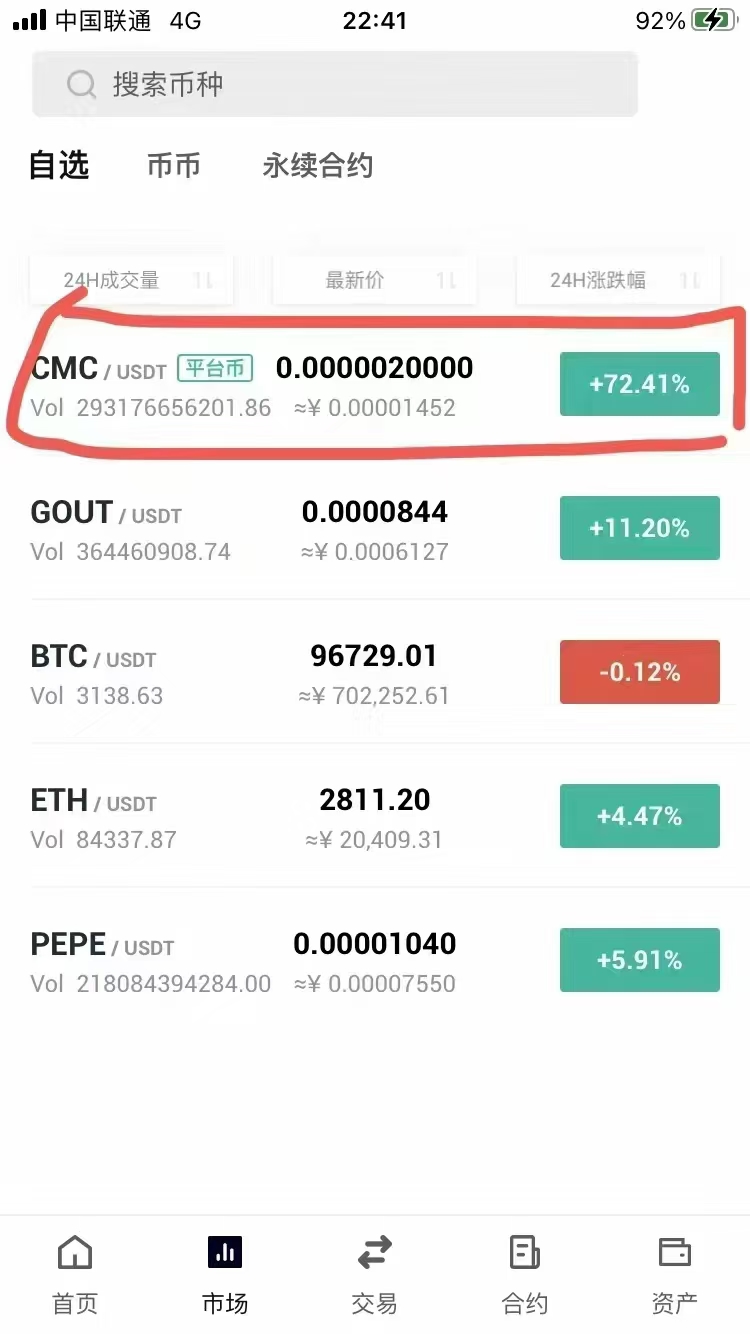The width and height of the screenshot is (750, 1334).
Task: Select the 自选 tab
Action: click(59, 165)
